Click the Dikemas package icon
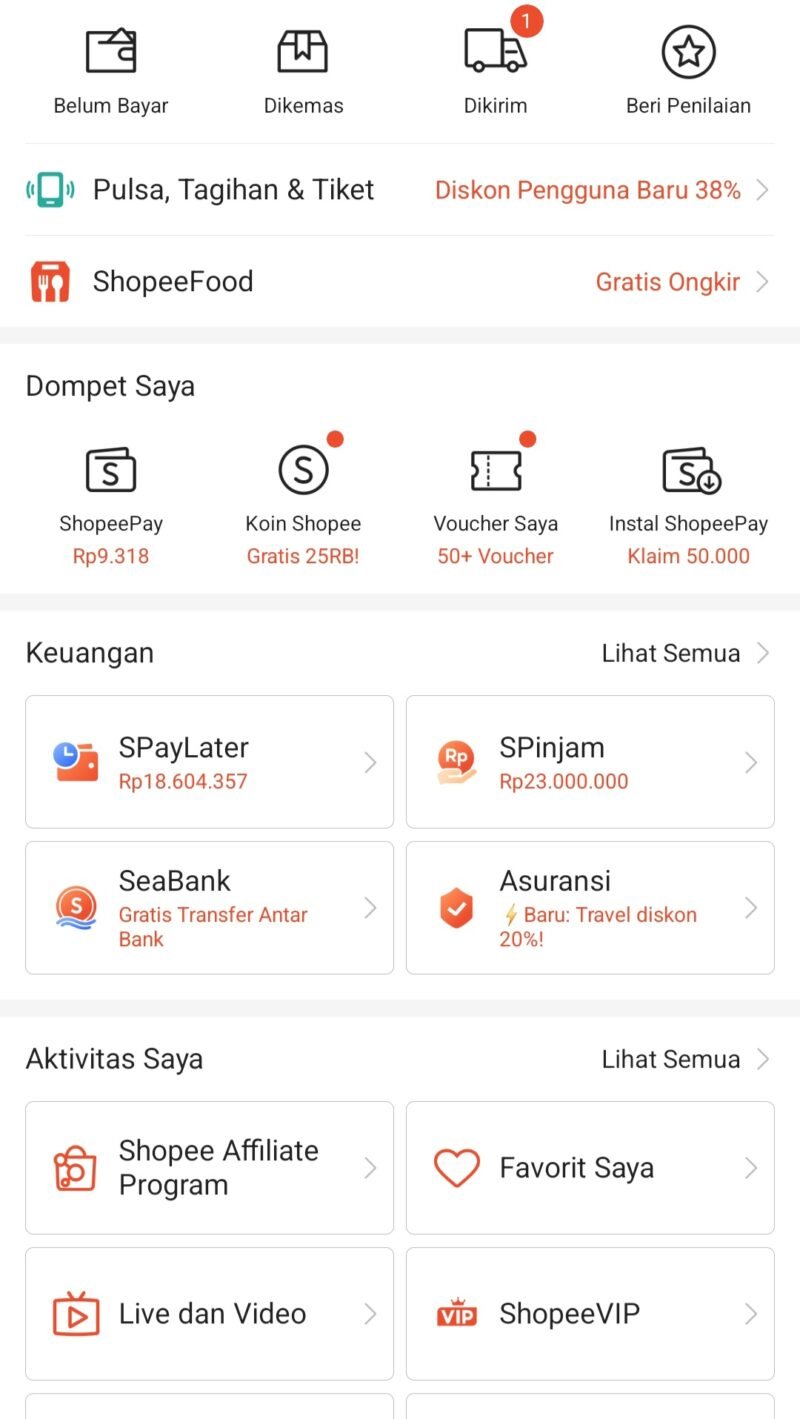The image size is (800, 1419). click(303, 52)
